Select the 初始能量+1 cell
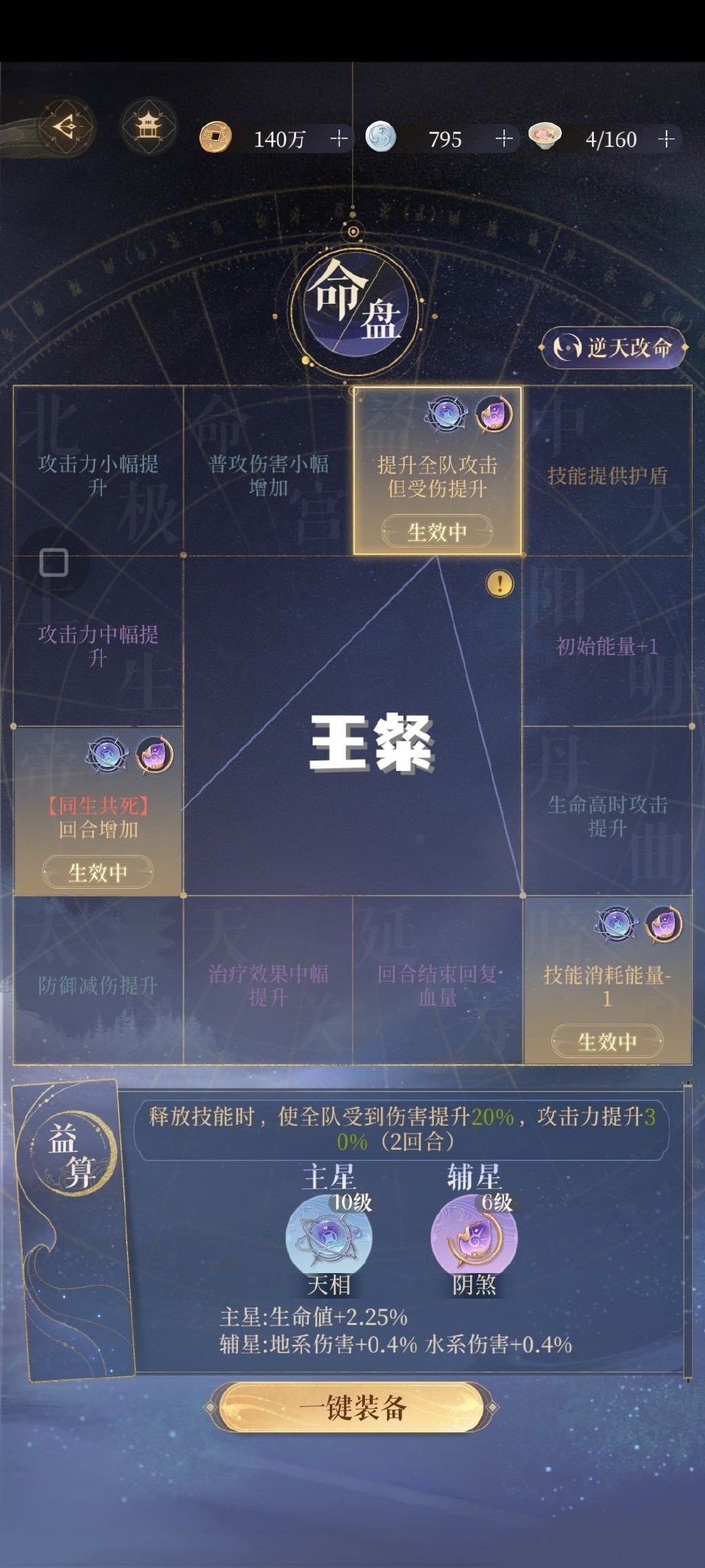 coord(607,646)
